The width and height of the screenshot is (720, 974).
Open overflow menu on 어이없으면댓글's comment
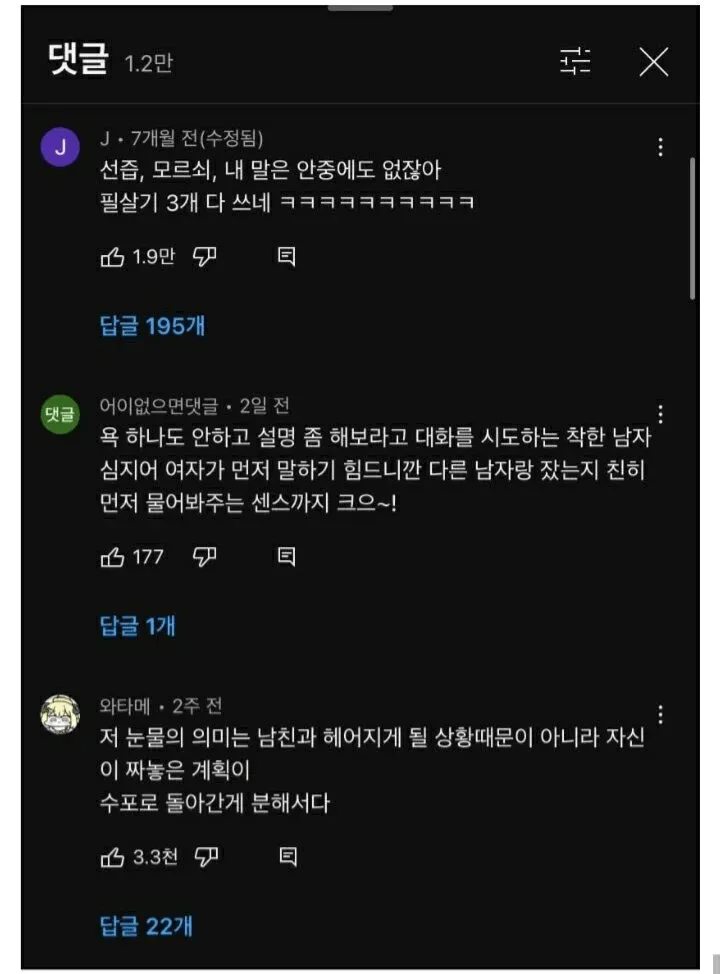click(x=660, y=414)
